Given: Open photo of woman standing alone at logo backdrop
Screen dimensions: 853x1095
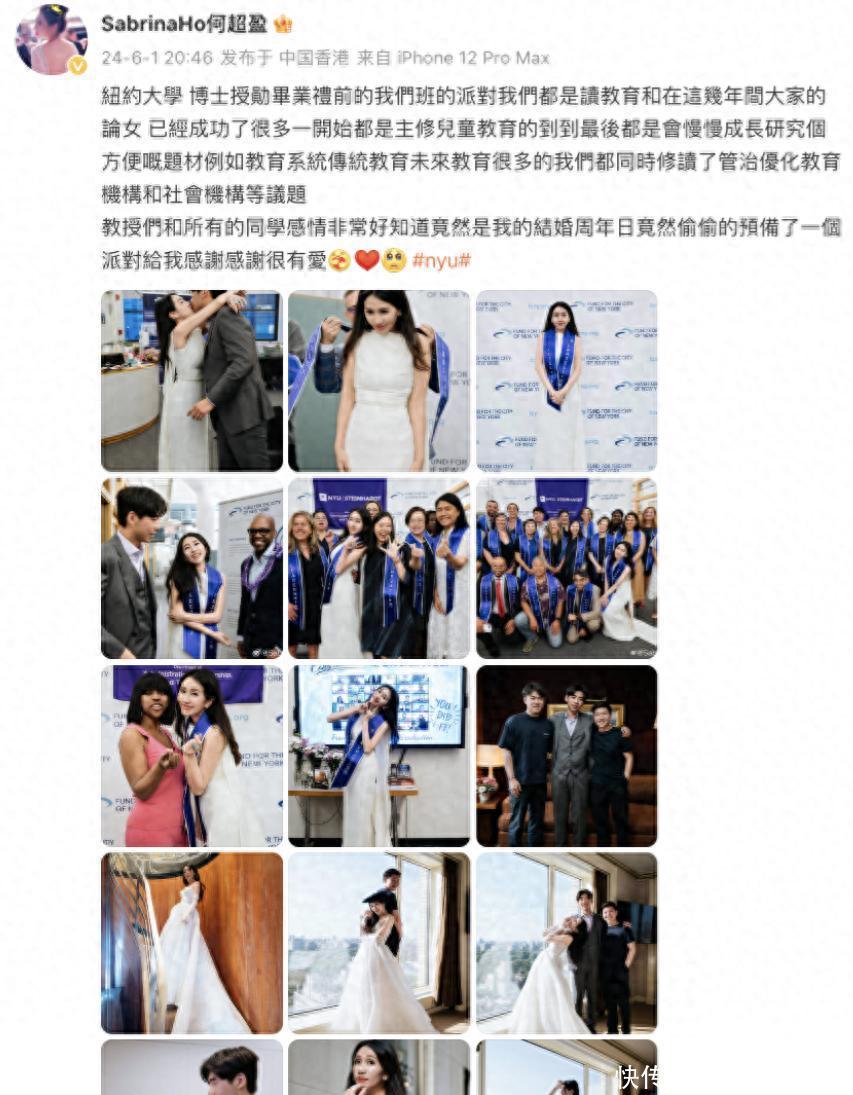Looking at the screenshot, I should (x=566, y=381).
